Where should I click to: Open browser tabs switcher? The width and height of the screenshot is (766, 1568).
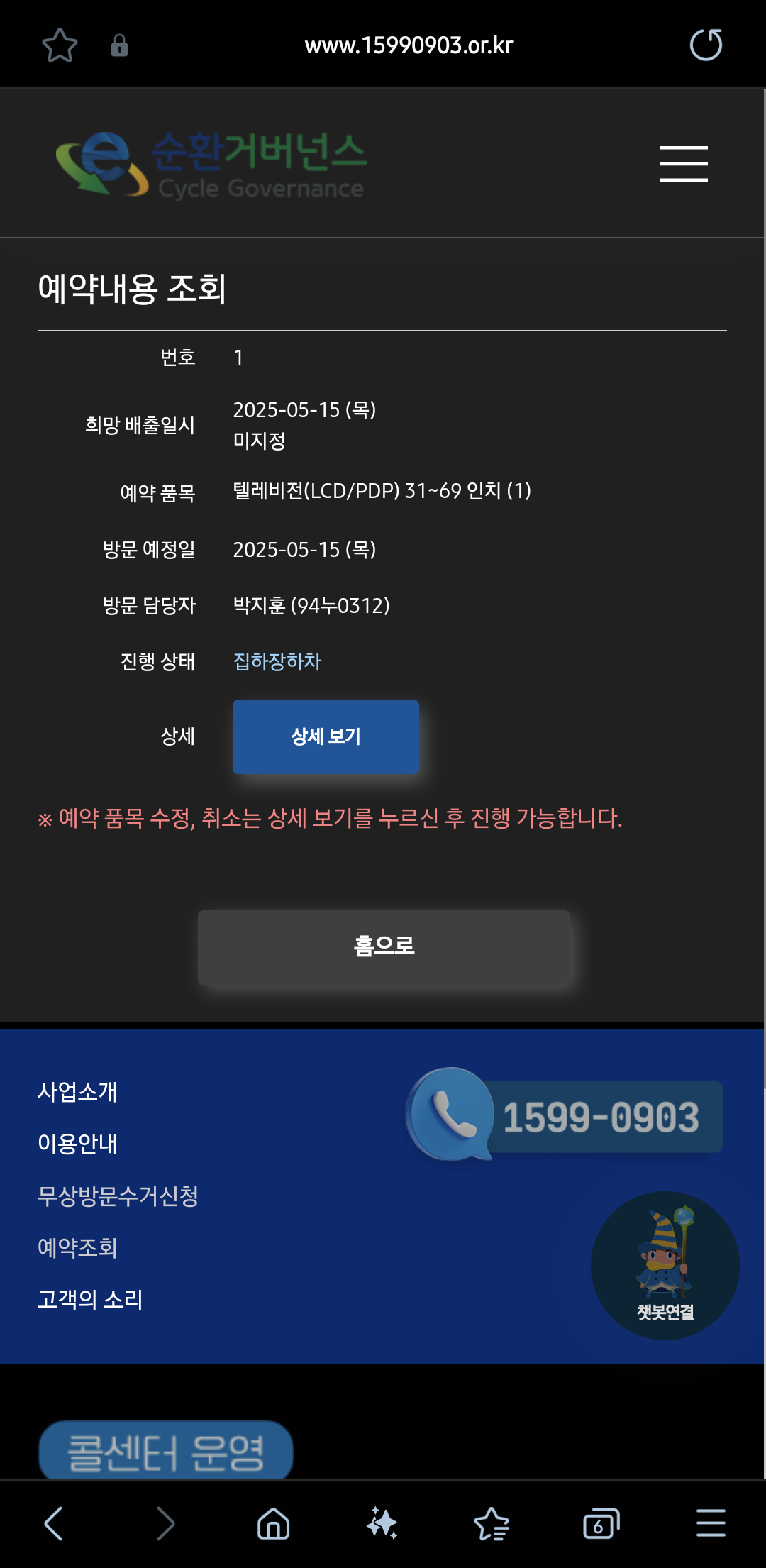(601, 1523)
